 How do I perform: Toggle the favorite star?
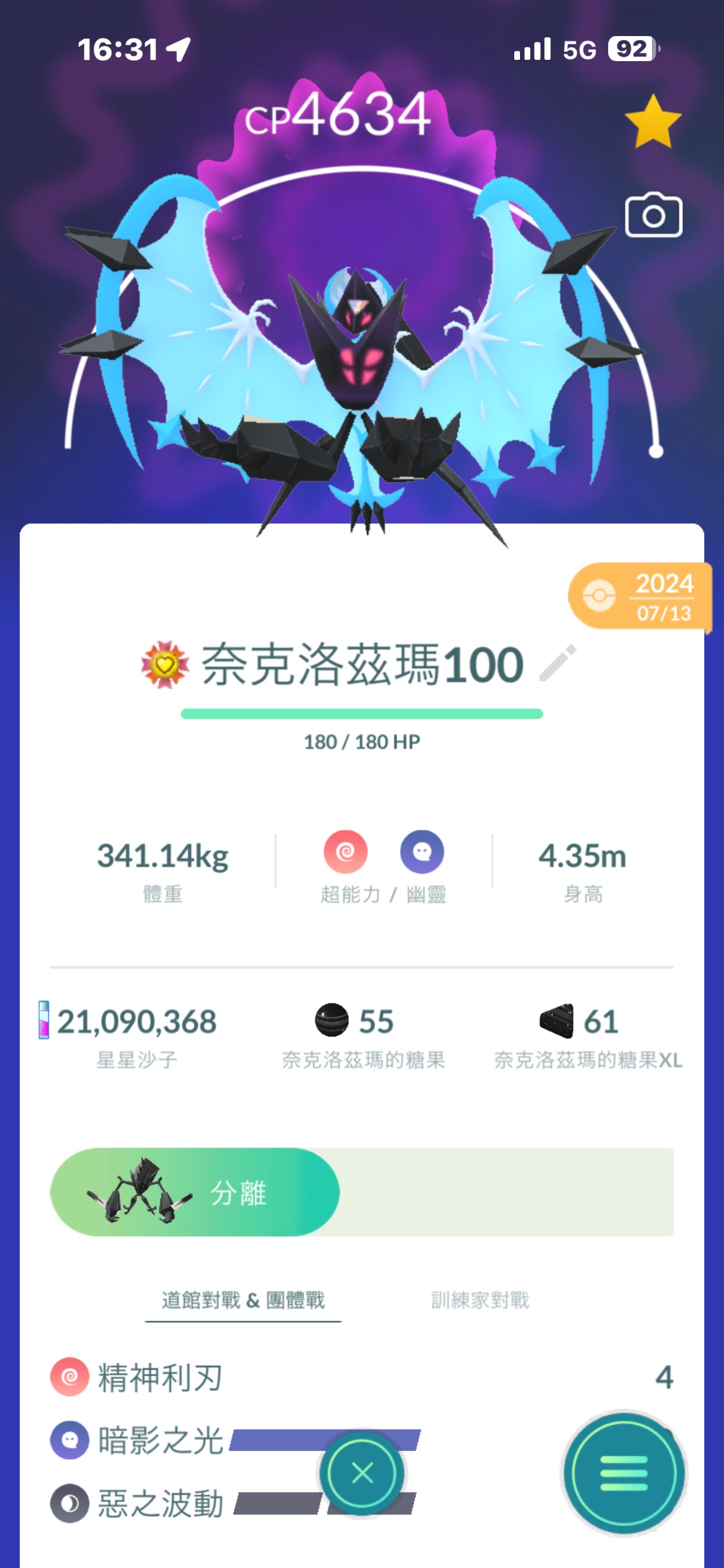(x=653, y=122)
